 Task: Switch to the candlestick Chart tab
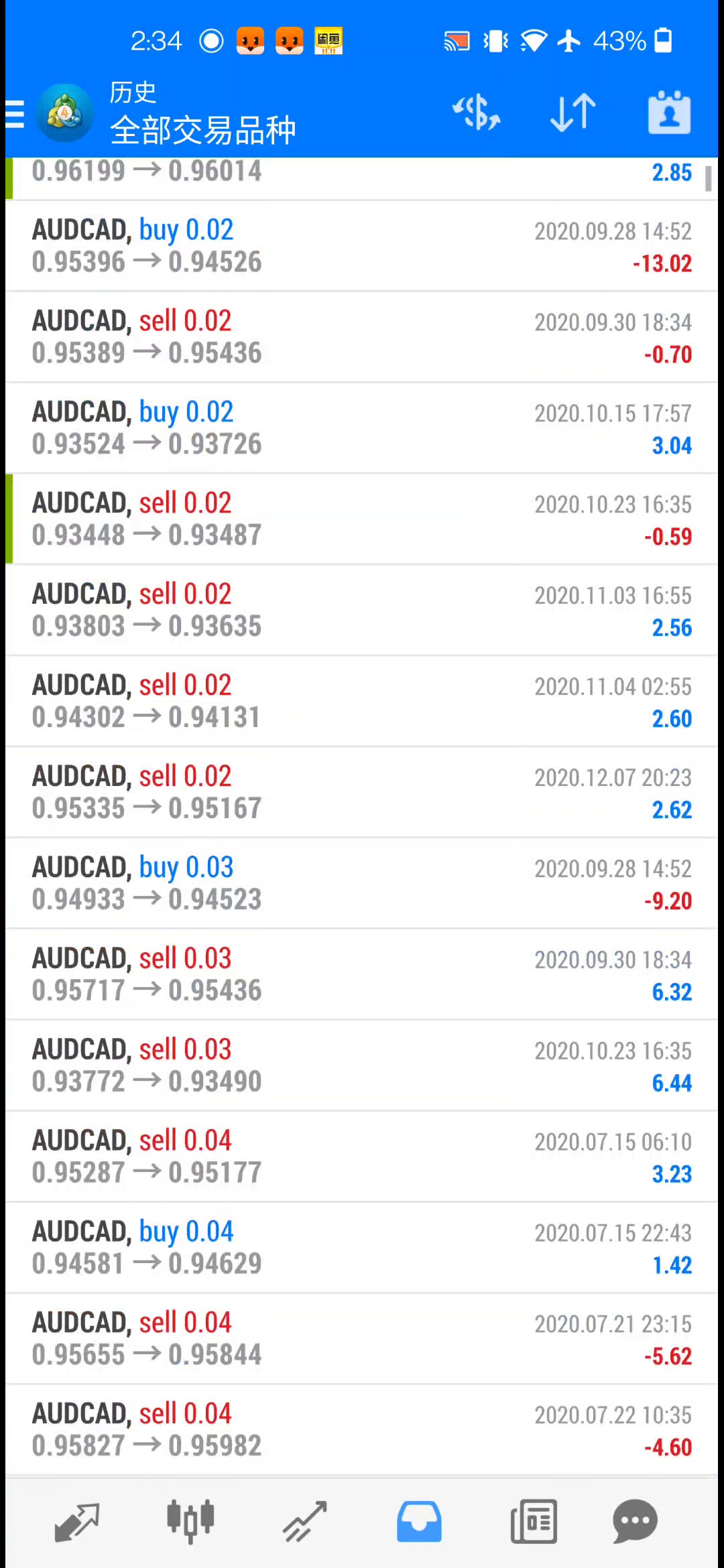pyautogui.click(x=190, y=1521)
